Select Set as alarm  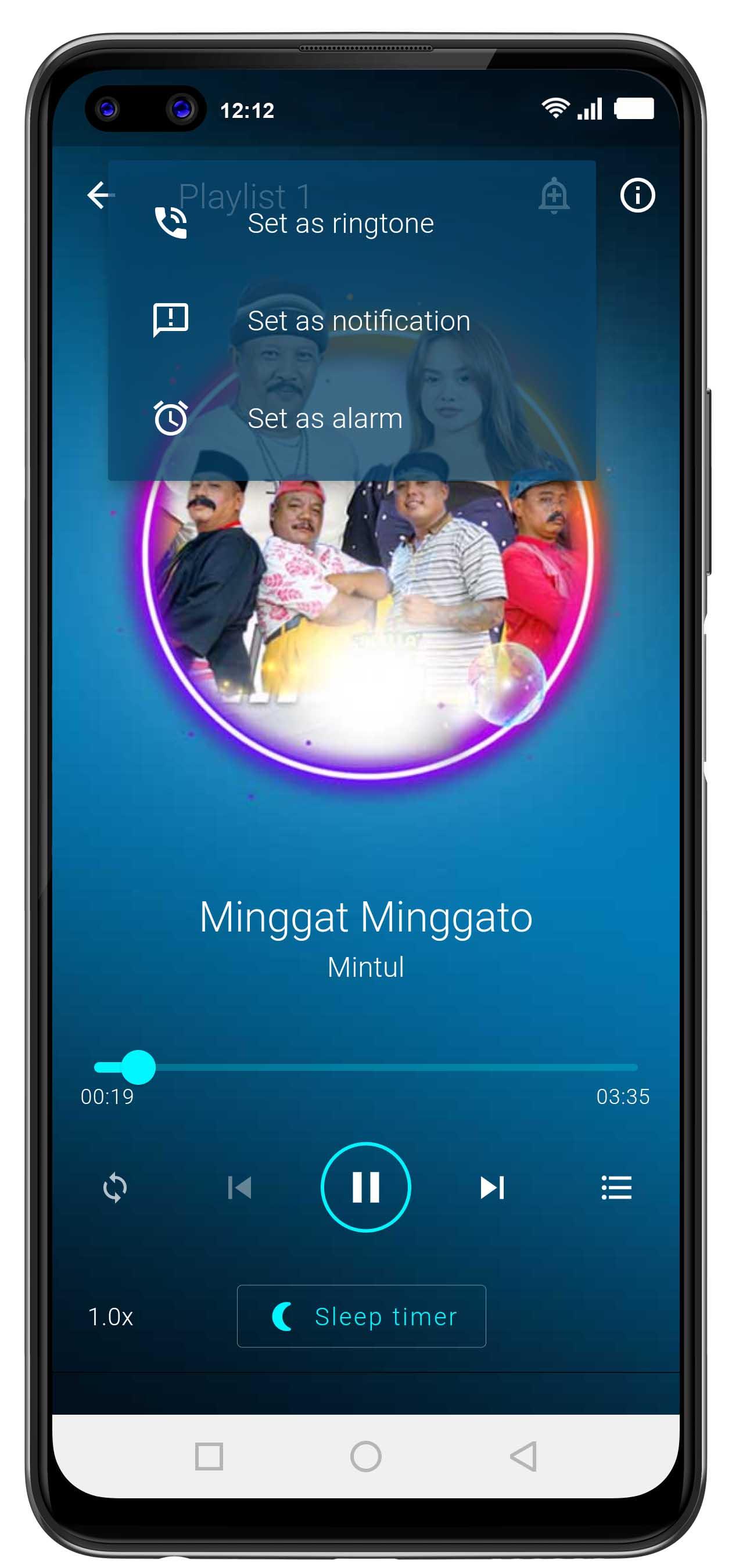coord(351,418)
